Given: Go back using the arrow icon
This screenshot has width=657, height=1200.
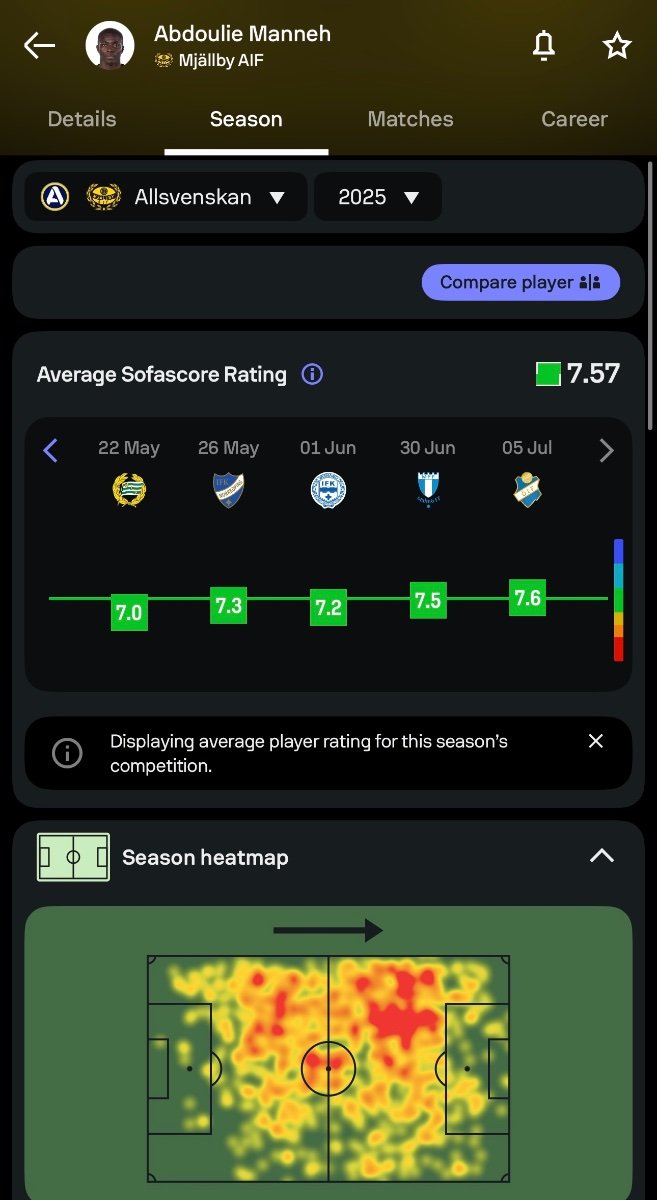Looking at the screenshot, I should point(39,45).
